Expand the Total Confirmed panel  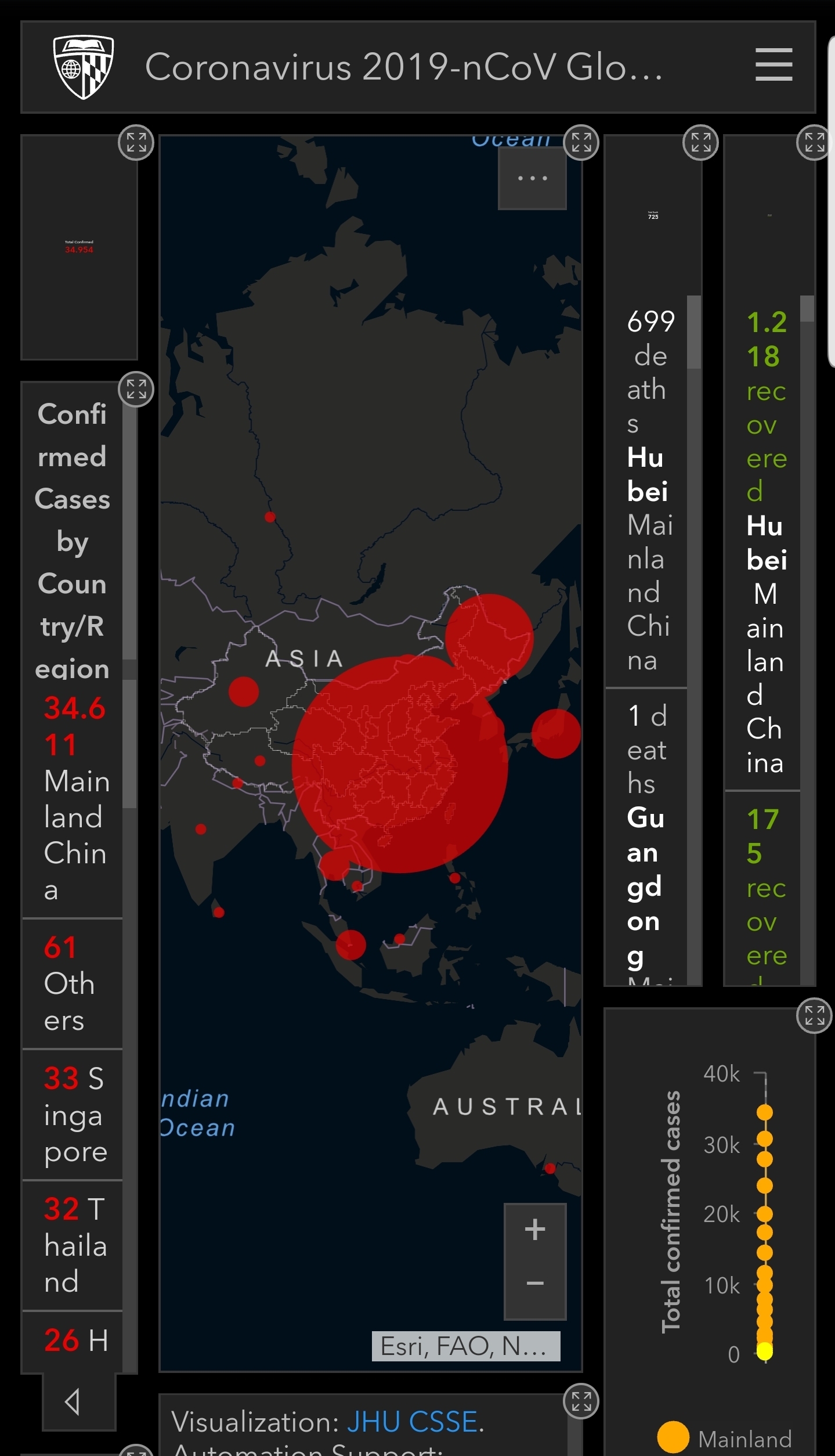[x=136, y=142]
